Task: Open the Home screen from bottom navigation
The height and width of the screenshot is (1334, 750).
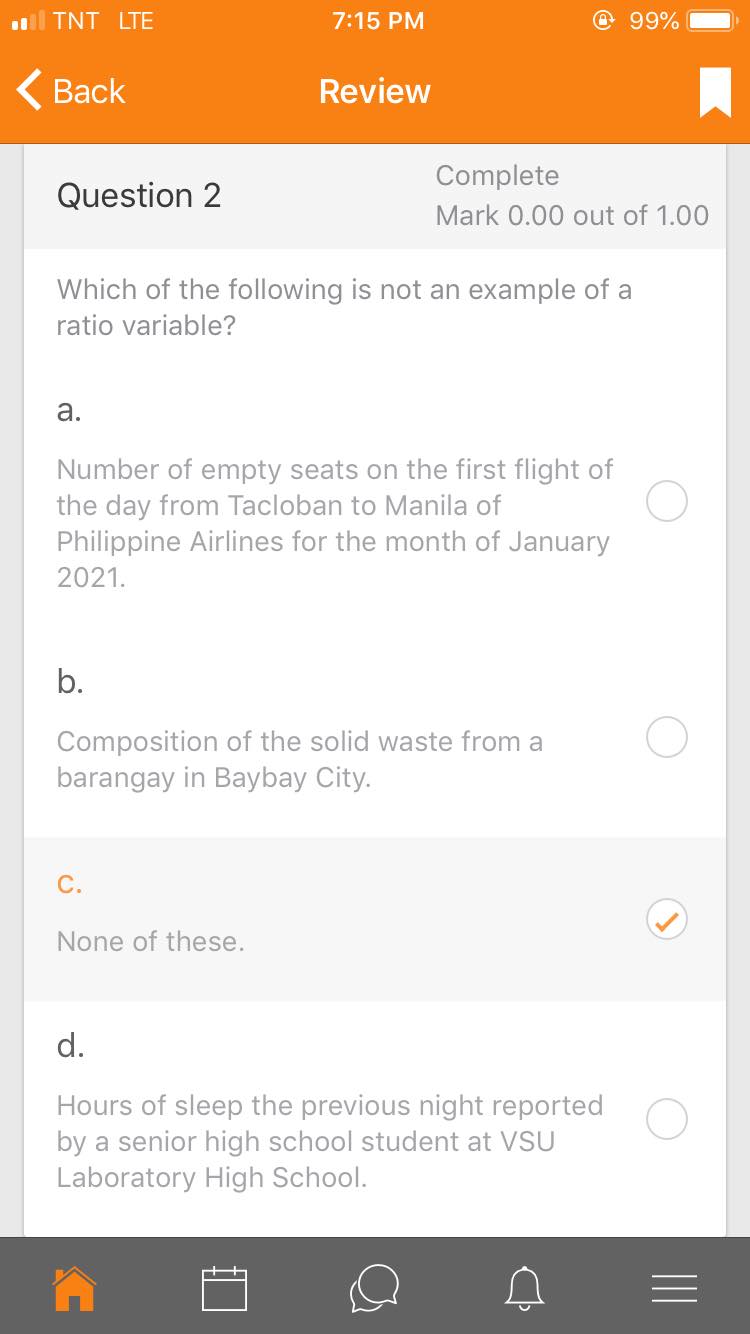Action: tap(75, 1288)
